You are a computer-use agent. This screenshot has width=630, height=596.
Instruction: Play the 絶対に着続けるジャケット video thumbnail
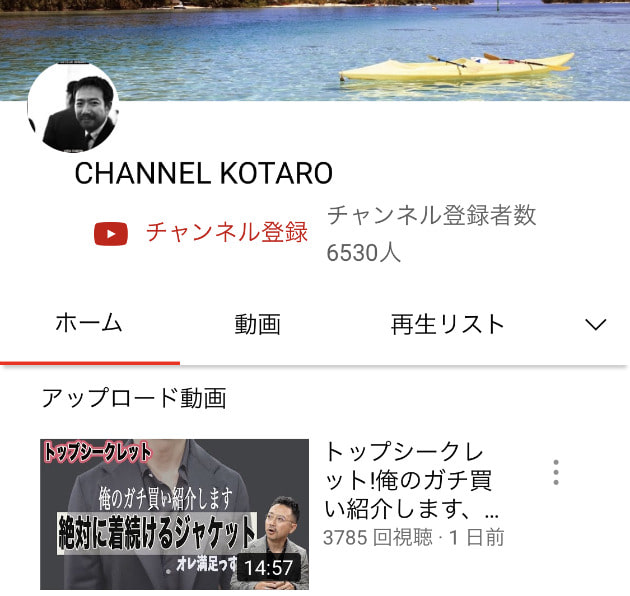174,514
